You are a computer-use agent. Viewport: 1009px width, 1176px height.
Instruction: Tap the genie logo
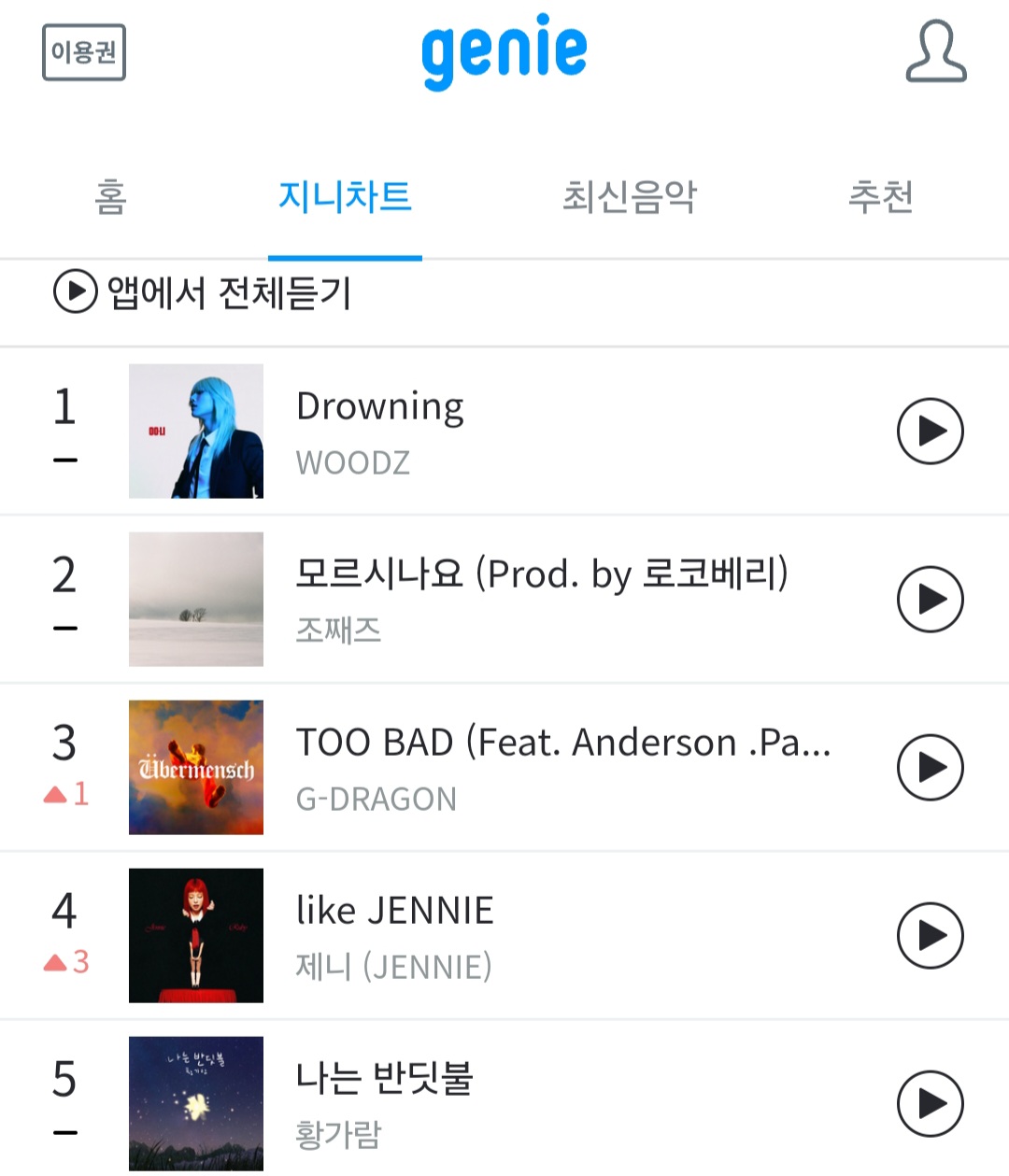click(504, 51)
